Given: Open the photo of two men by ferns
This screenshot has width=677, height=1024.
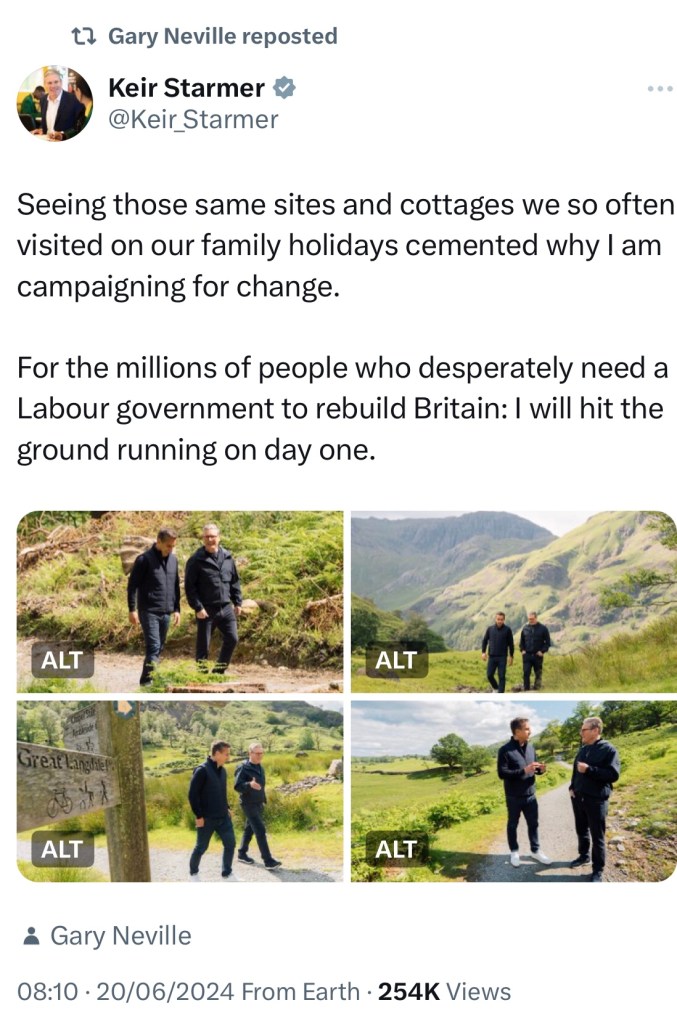Looking at the screenshot, I should click(180, 600).
